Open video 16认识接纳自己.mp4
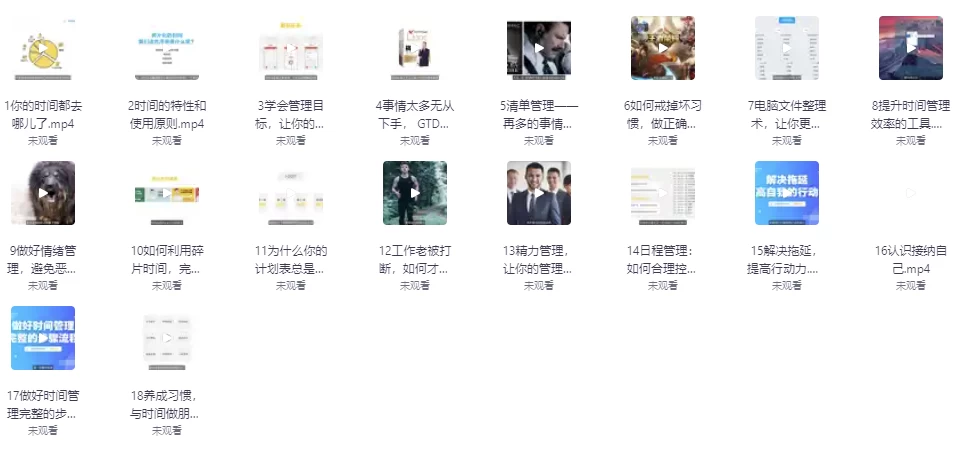Image resolution: width=957 pixels, height=464 pixels. pos(911,193)
